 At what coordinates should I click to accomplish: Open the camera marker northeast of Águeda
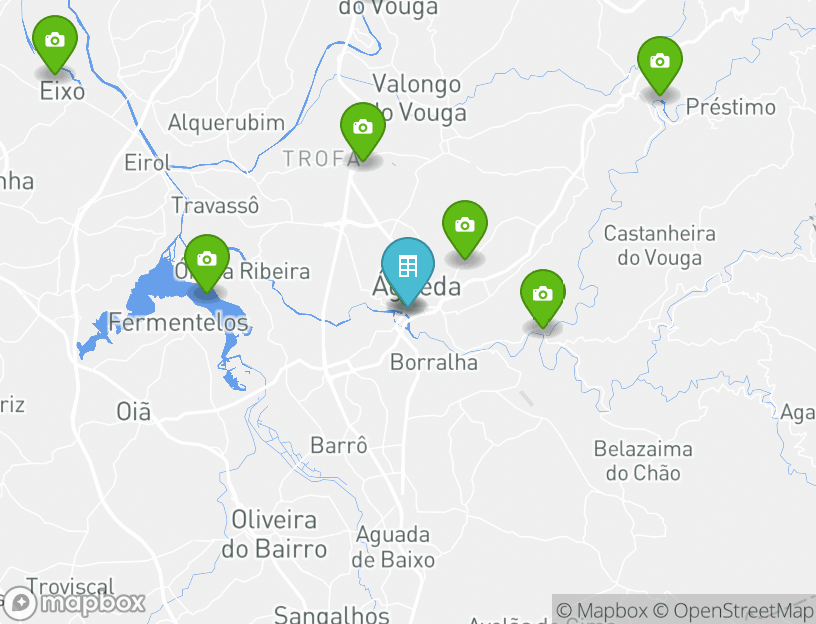pos(465,226)
